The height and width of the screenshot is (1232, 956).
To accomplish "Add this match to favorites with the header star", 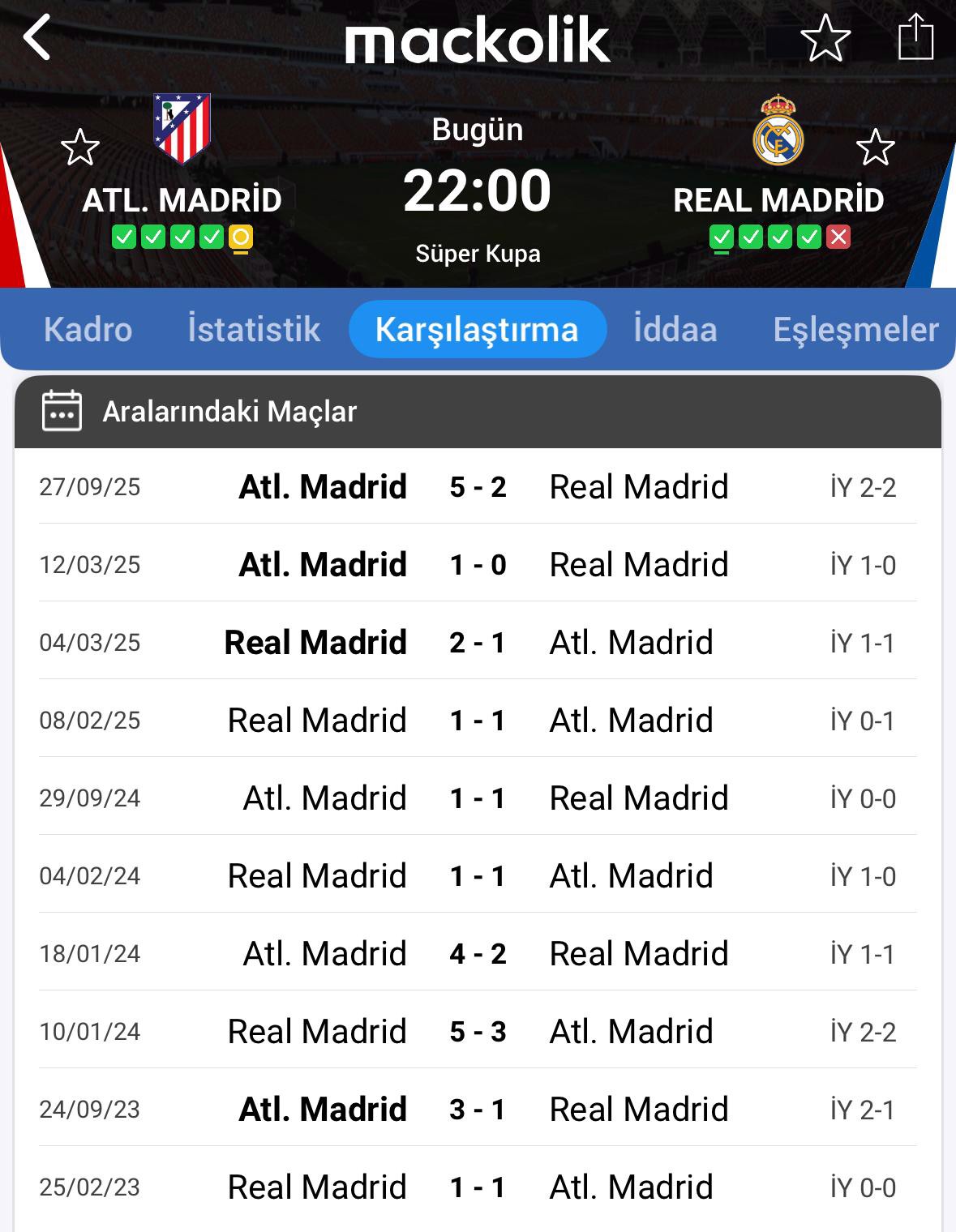I will click(825, 38).
